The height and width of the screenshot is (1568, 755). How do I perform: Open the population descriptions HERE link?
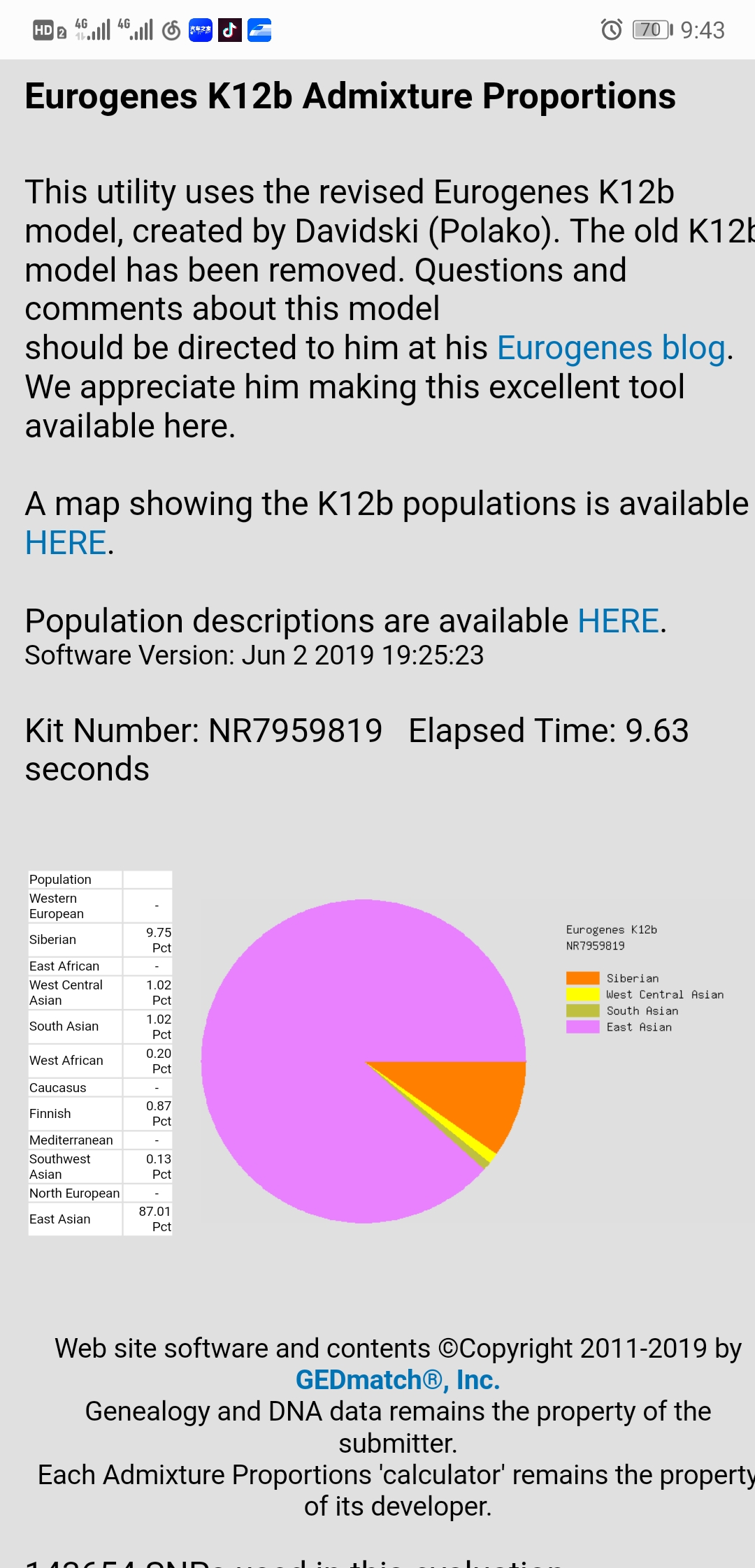coord(619,621)
